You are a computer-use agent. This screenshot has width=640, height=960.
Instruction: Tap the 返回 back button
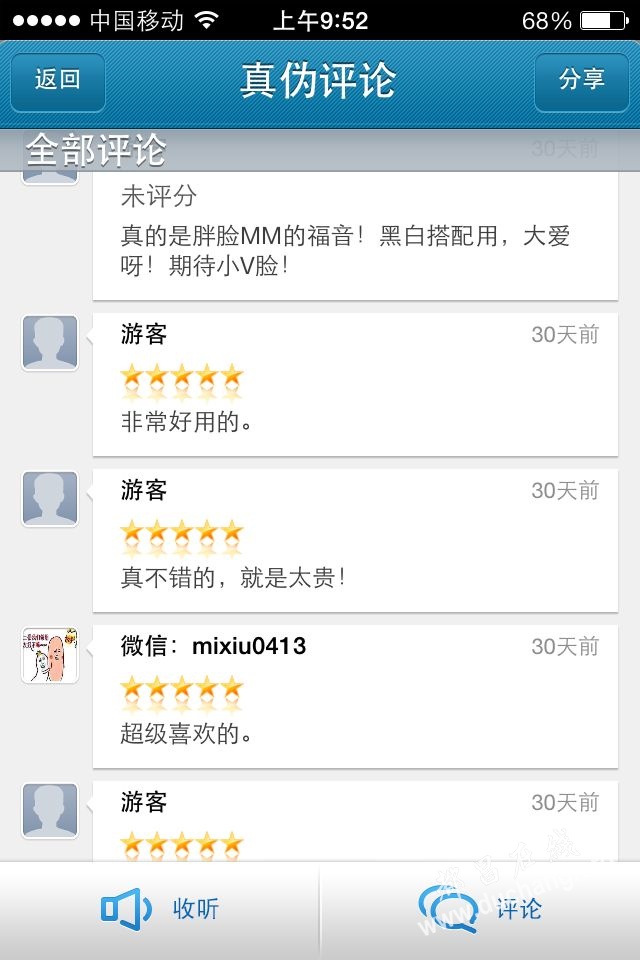[57, 81]
